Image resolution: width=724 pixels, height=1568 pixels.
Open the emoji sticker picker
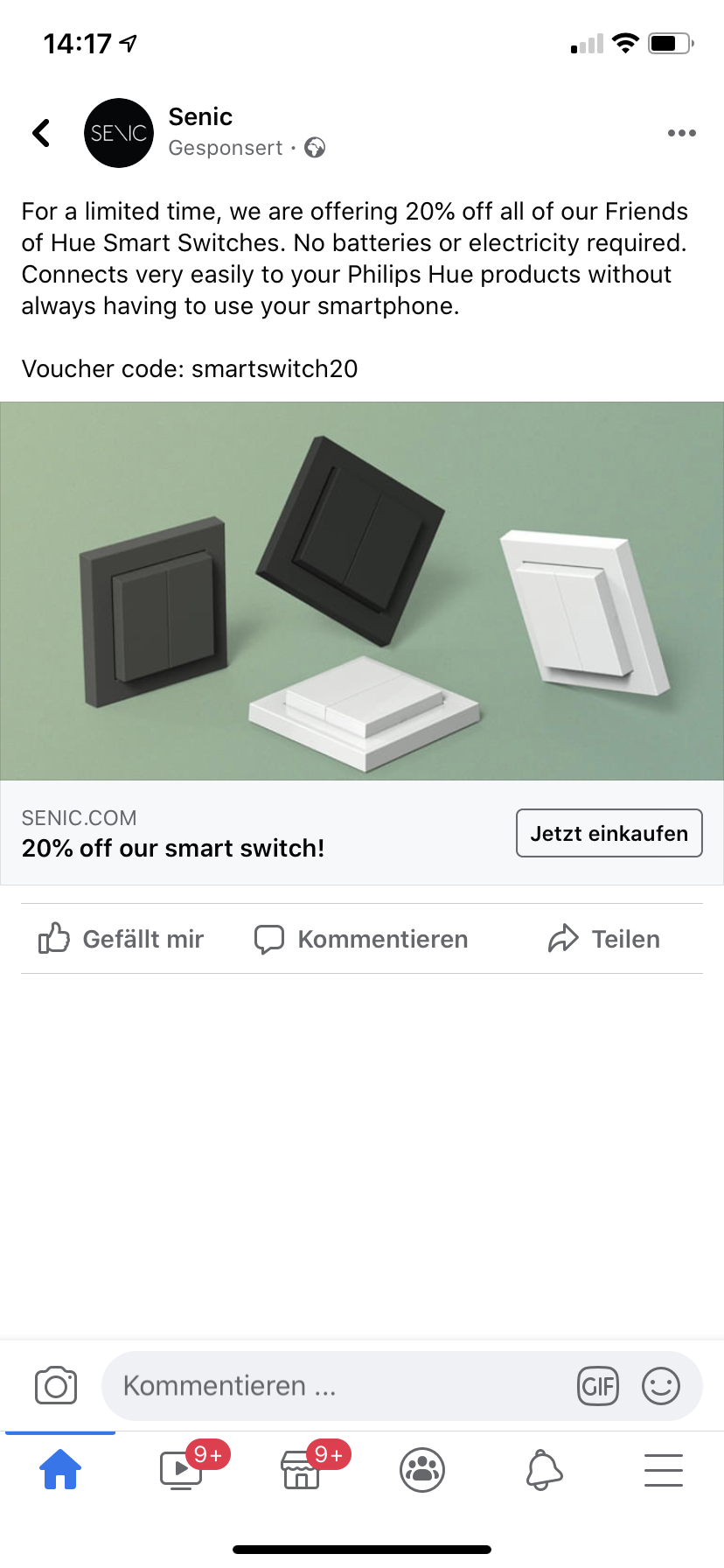[661, 1386]
